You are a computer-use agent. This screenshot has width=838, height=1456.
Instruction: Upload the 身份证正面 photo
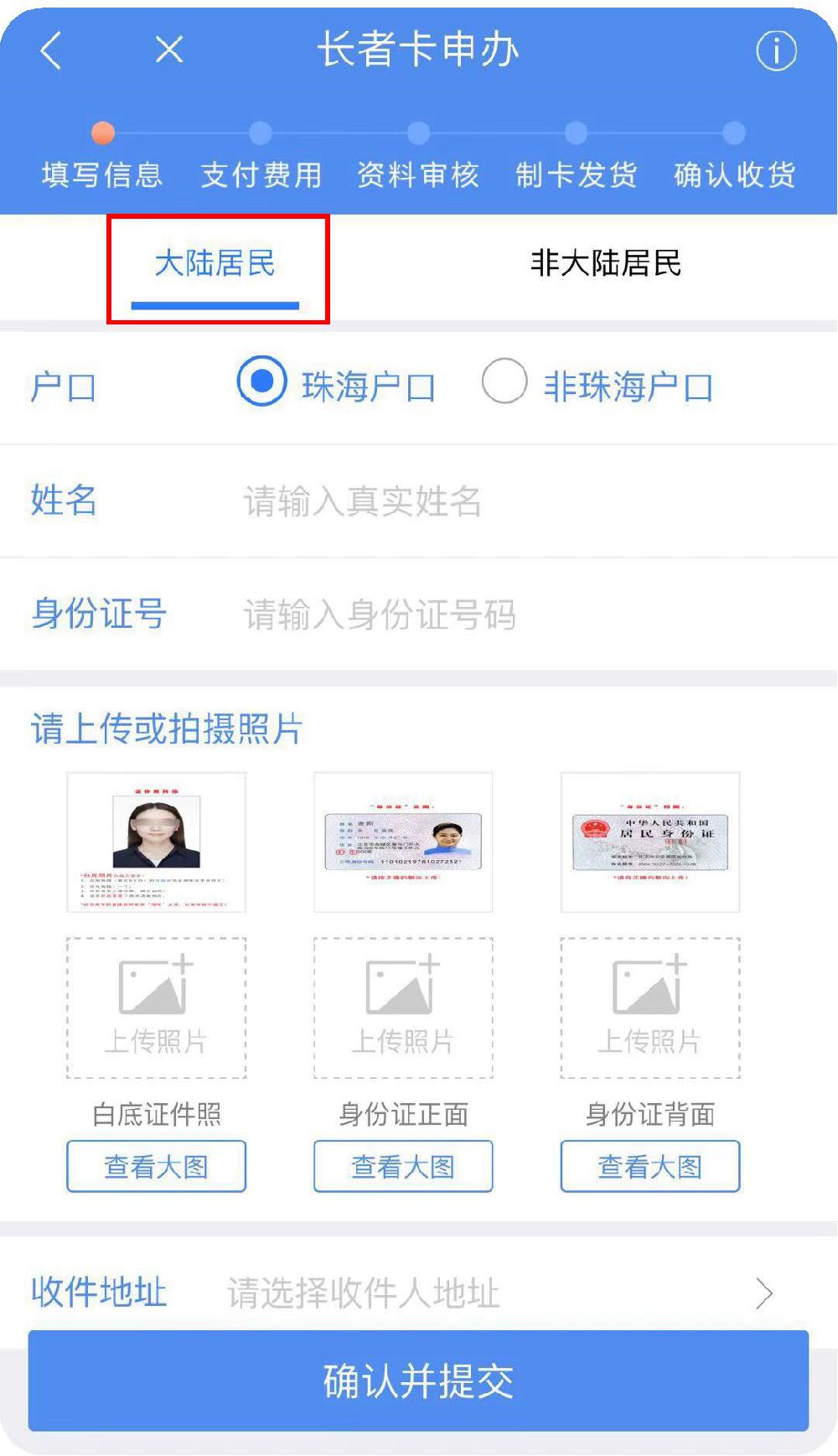pos(403,1007)
